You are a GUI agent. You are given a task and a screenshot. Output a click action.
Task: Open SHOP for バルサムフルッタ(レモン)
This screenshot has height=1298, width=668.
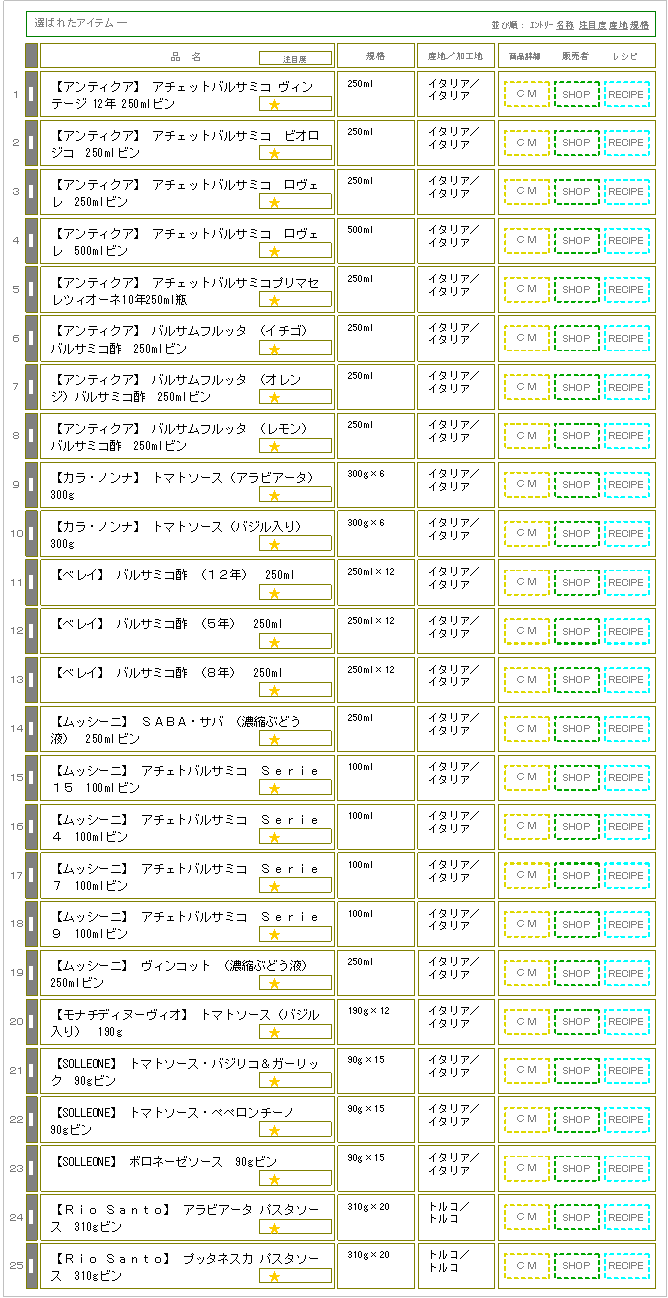576,436
